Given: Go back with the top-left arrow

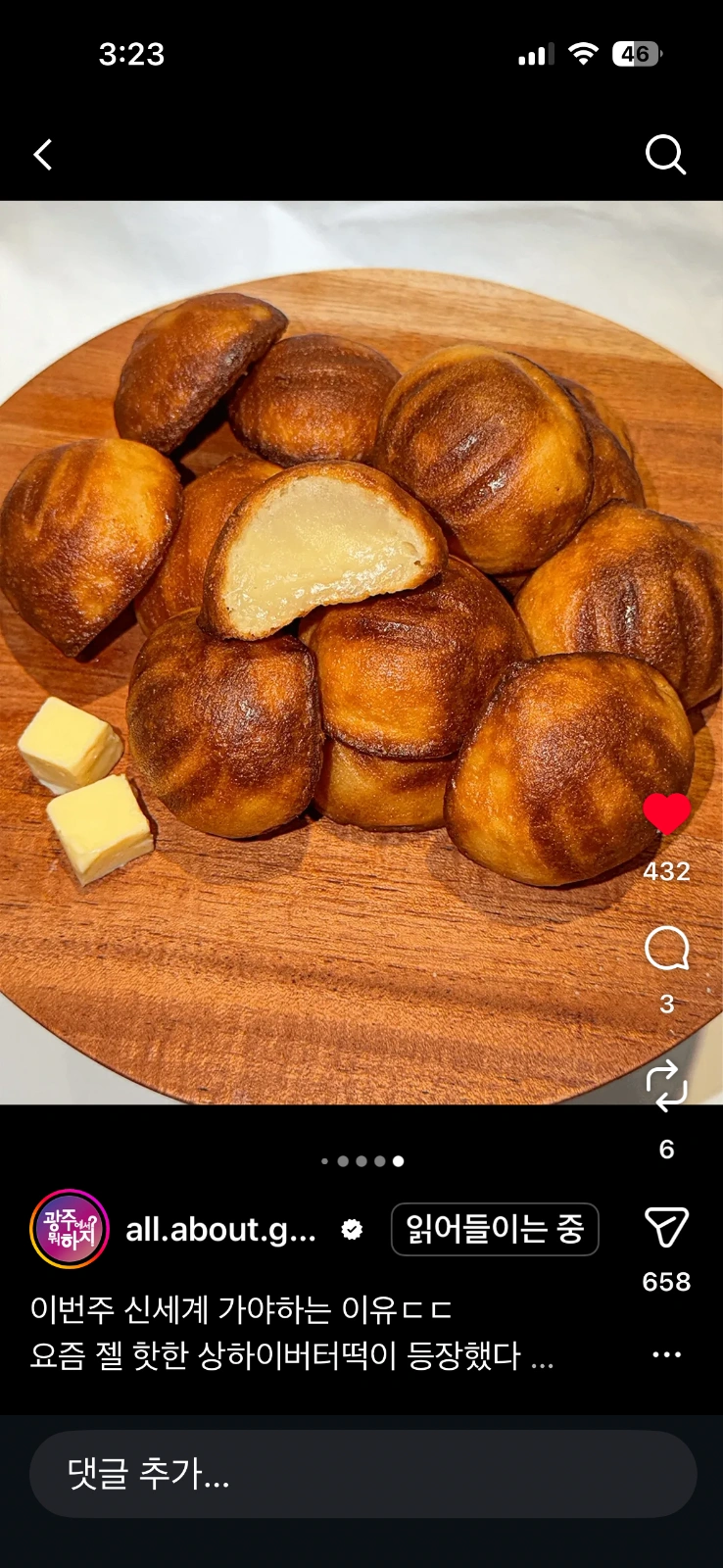Looking at the screenshot, I should pos(43,154).
